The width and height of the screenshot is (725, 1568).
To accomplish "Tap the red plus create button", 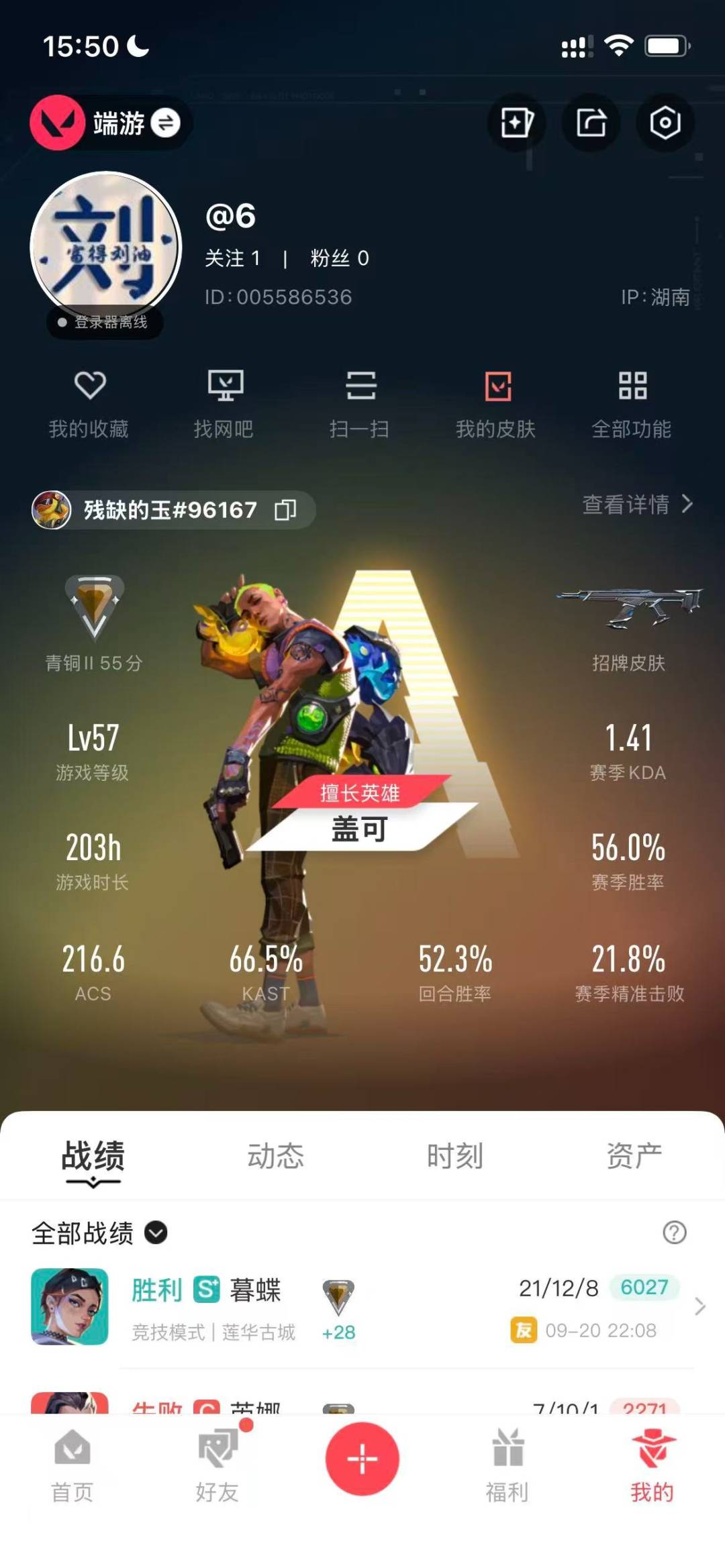I will coord(362,1459).
